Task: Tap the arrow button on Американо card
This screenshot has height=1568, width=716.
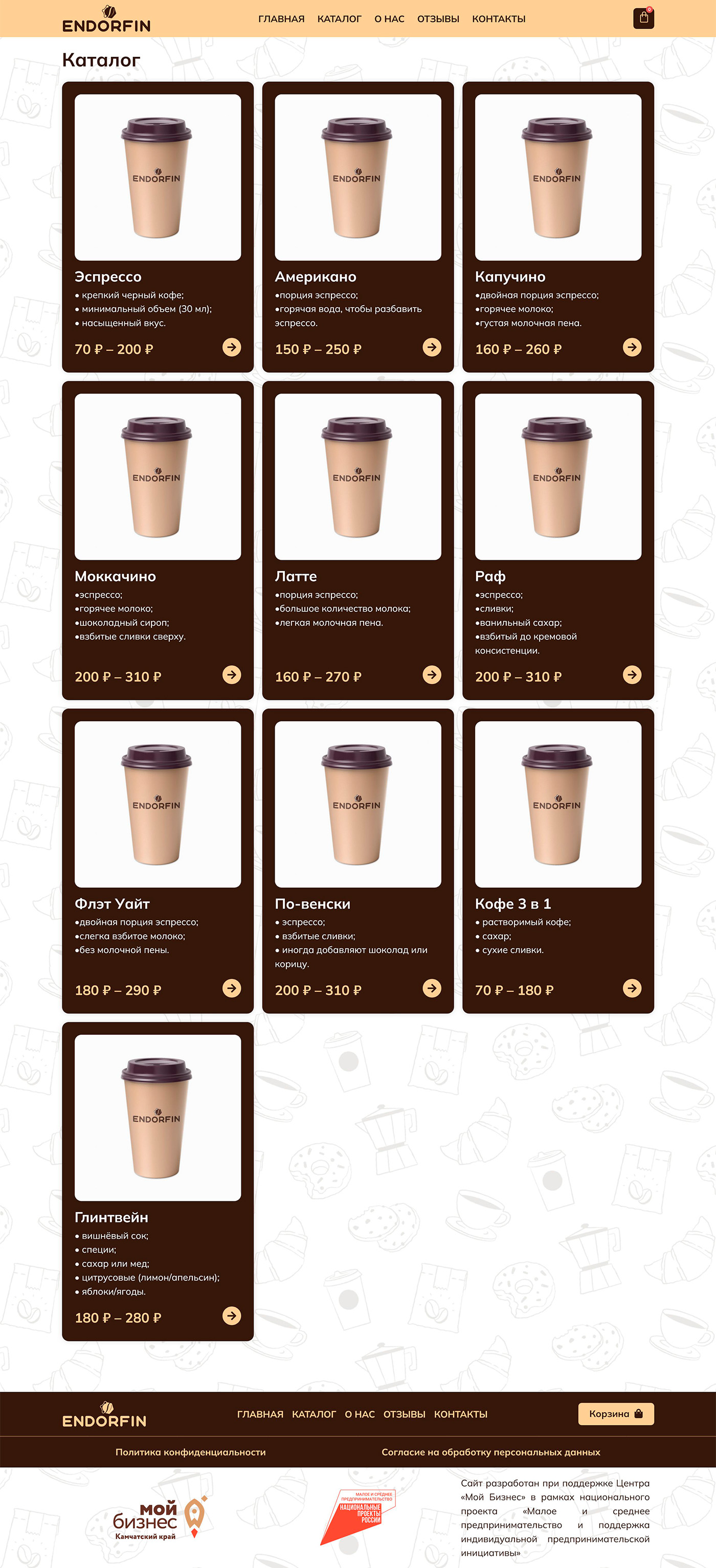Action: pyautogui.click(x=432, y=347)
